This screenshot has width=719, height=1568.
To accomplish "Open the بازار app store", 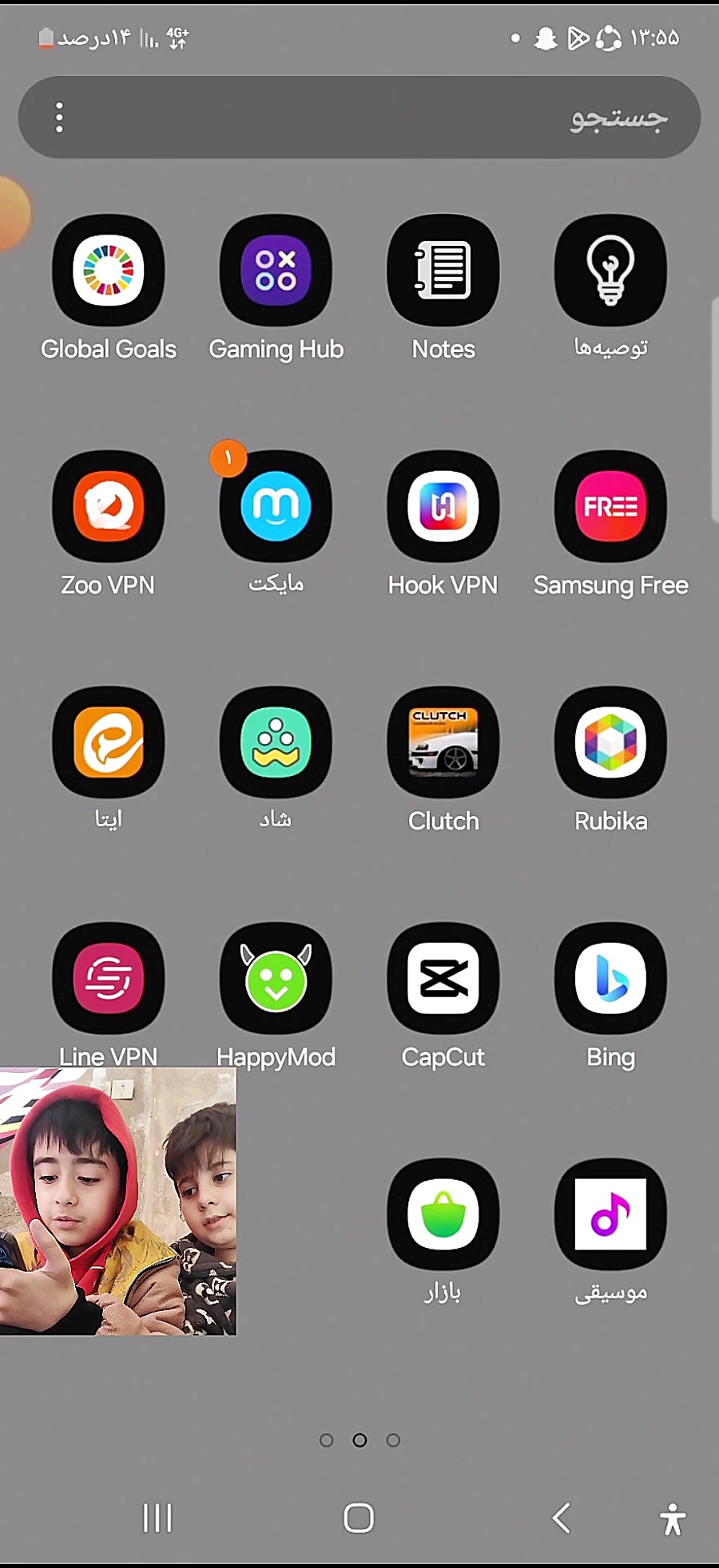I will tap(443, 1214).
